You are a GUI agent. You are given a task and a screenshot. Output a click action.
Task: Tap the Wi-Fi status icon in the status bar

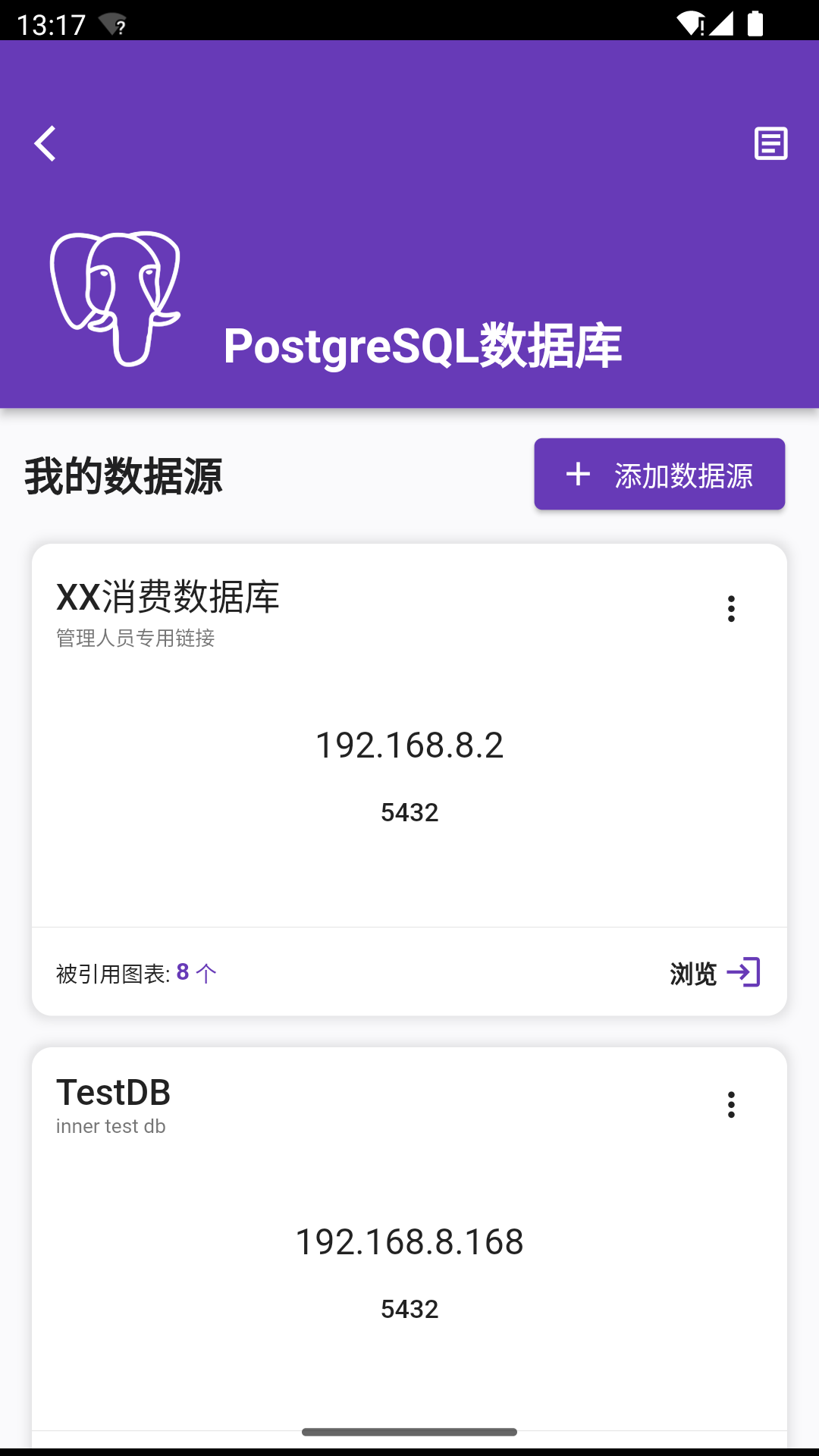[x=690, y=22]
